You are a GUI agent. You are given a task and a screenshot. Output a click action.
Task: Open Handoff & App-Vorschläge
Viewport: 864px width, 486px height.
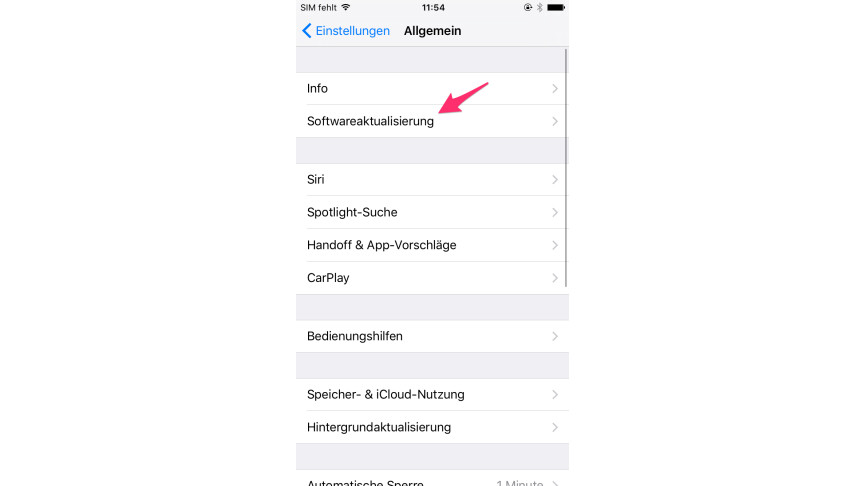pyautogui.click(x=432, y=245)
